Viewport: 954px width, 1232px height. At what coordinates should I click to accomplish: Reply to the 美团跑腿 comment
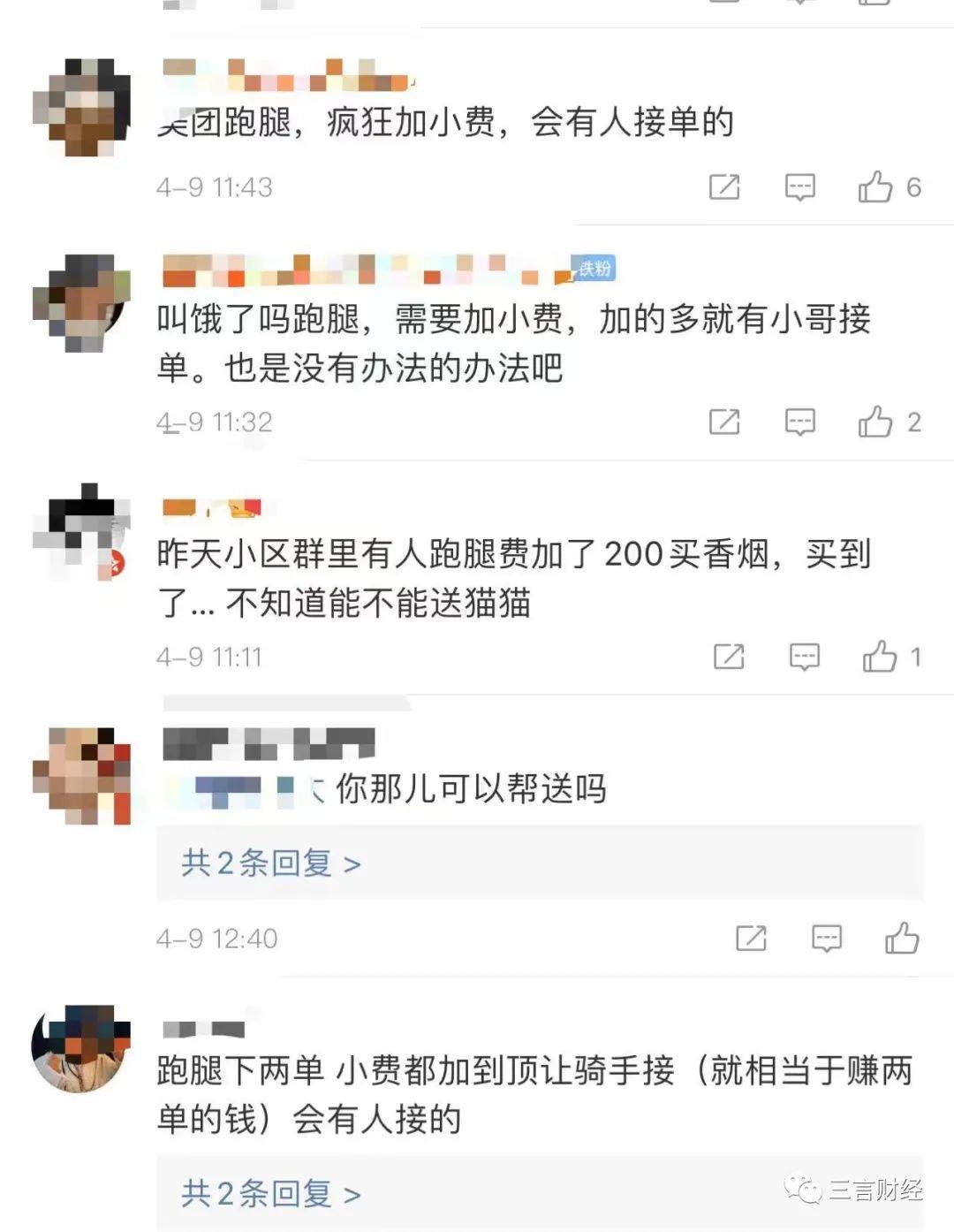pyautogui.click(x=800, y=187)
